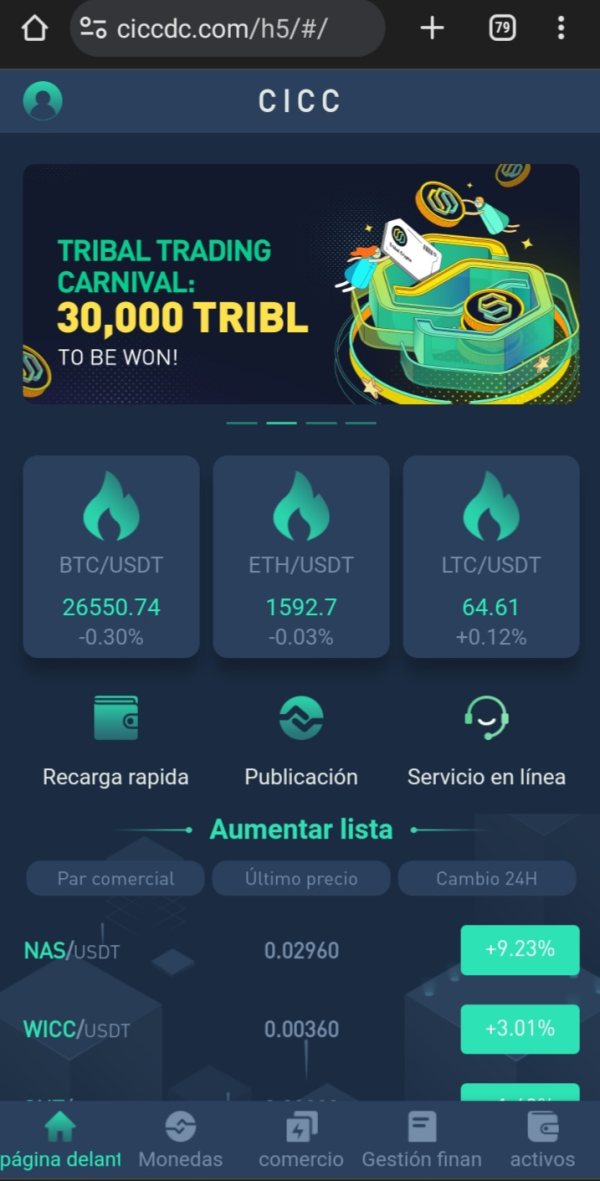Open the NAS/USDT trading pair row

click(301, 951)
